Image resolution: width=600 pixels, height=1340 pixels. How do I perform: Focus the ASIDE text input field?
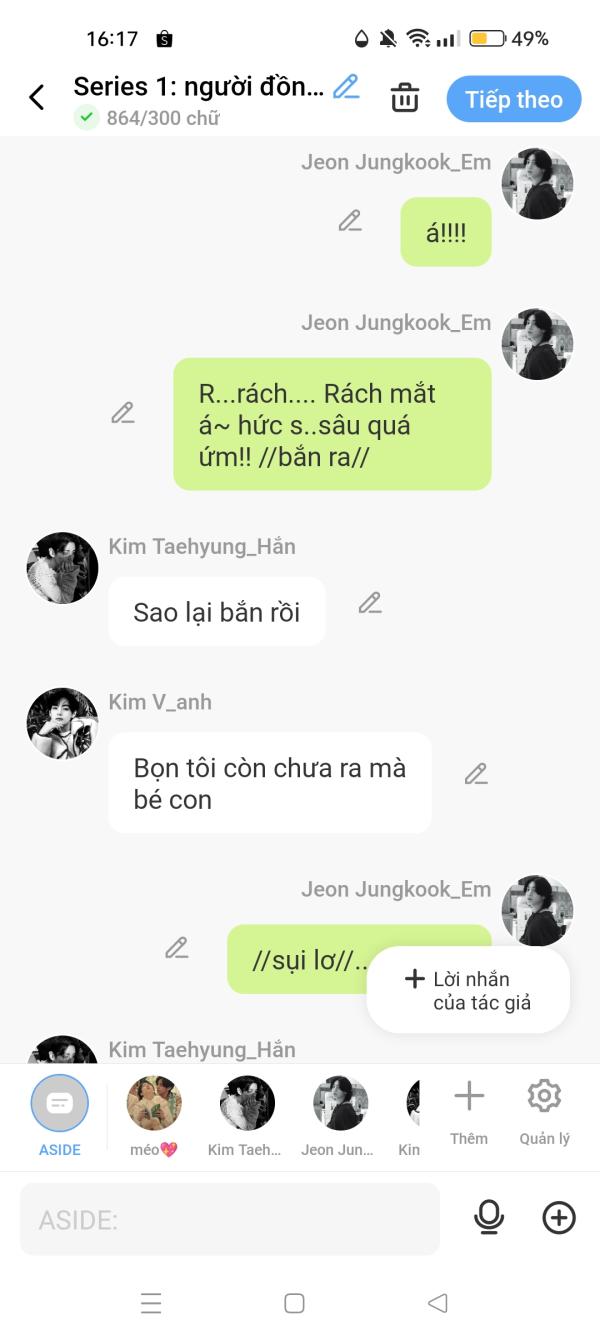coord(230,1219)
